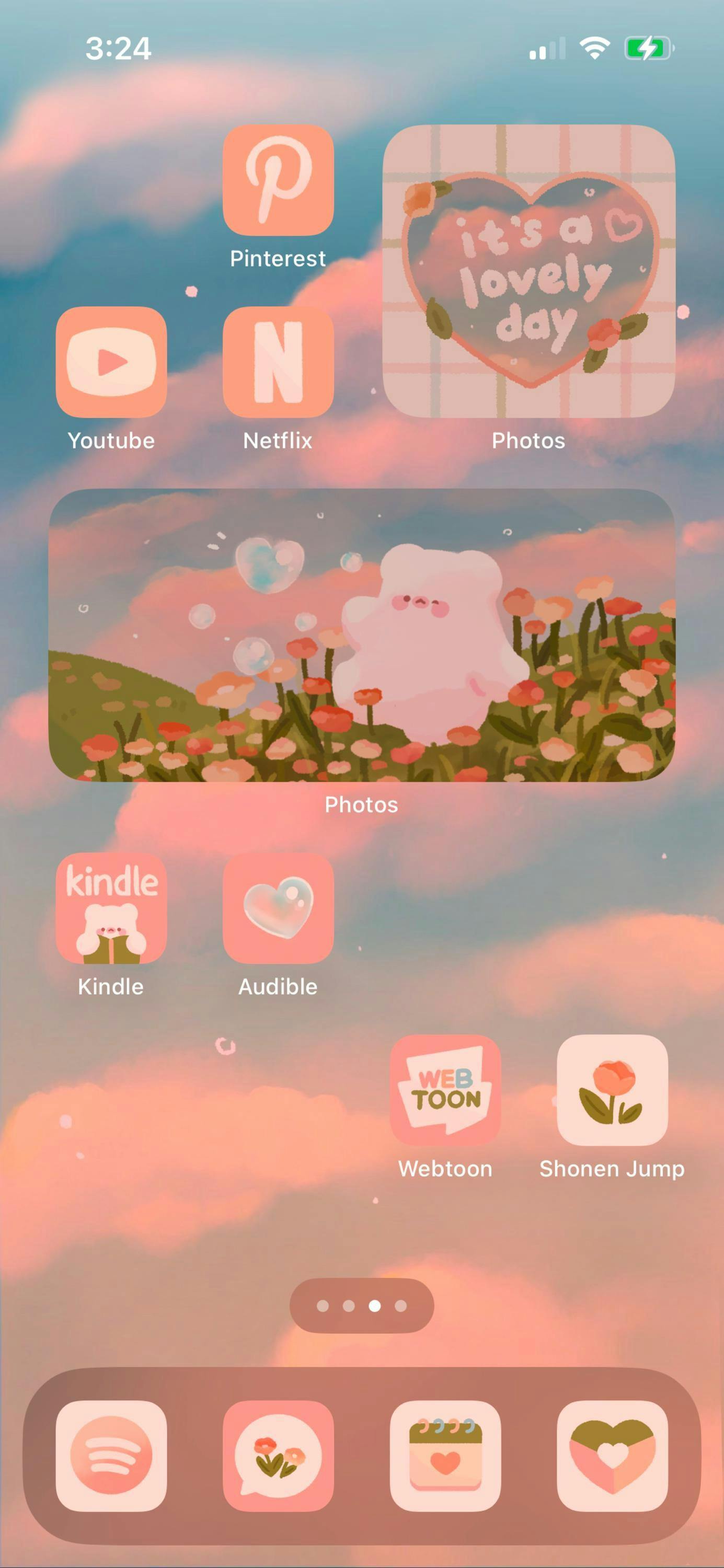Viewport: 724px width, 1568px height.
Task: Open the Pinterest app
Action: point(278,180)
